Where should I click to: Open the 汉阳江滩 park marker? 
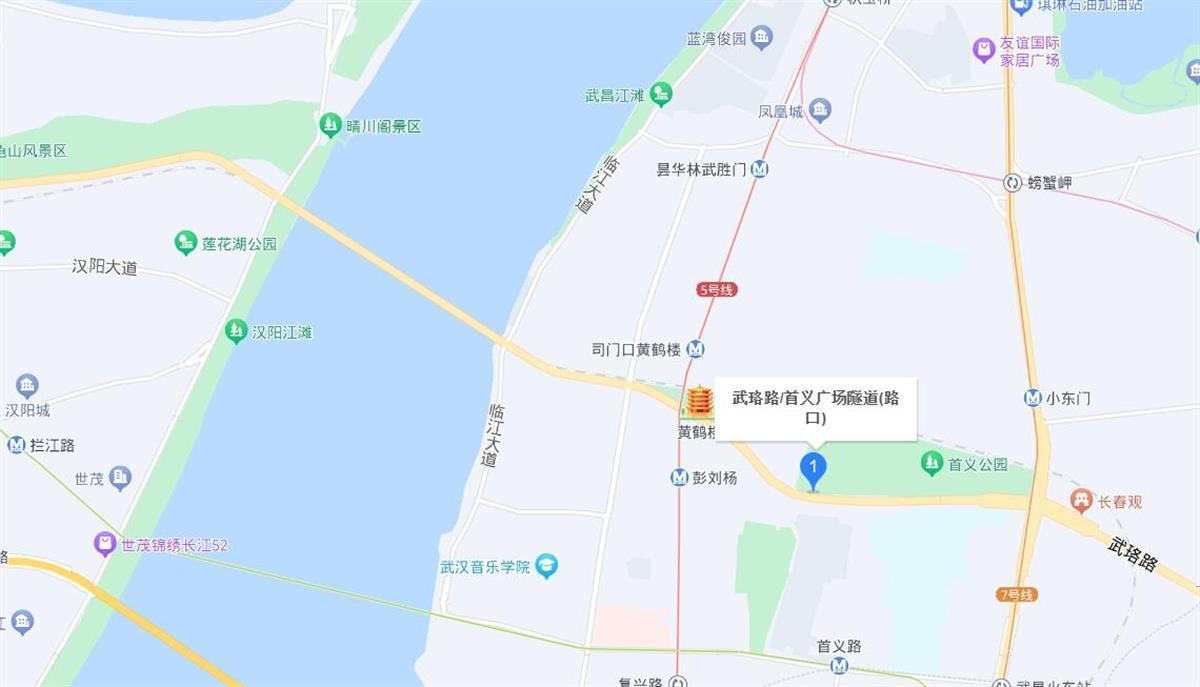pyautogui.click(x=236, y=331)
